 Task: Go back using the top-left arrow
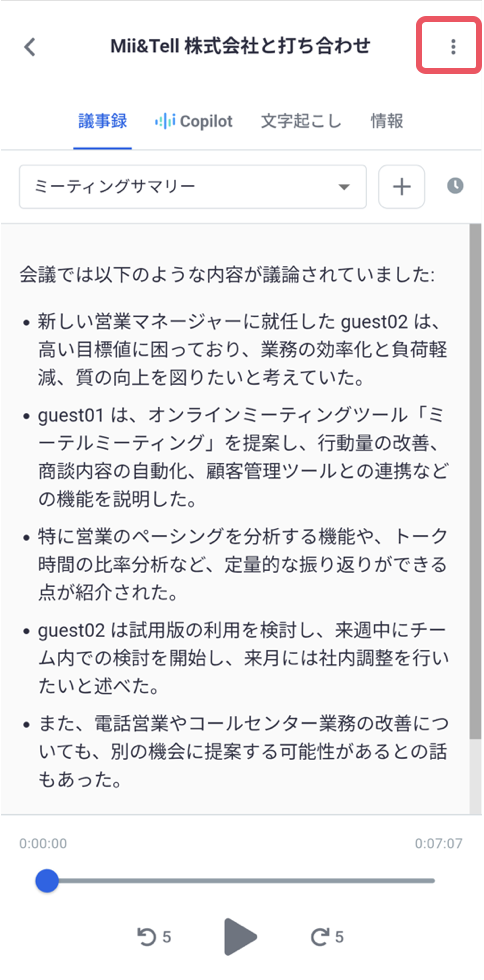point(29,47)
